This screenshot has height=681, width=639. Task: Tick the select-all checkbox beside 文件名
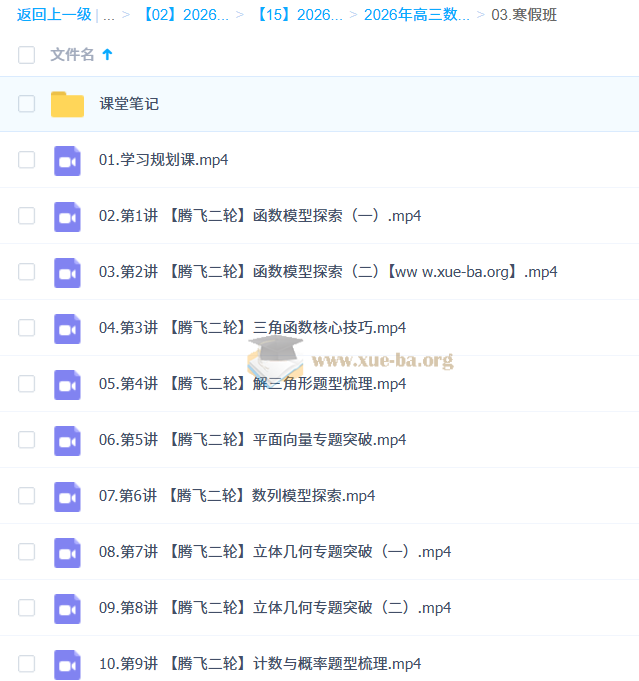pyautogui.click(x=27, y=55)
